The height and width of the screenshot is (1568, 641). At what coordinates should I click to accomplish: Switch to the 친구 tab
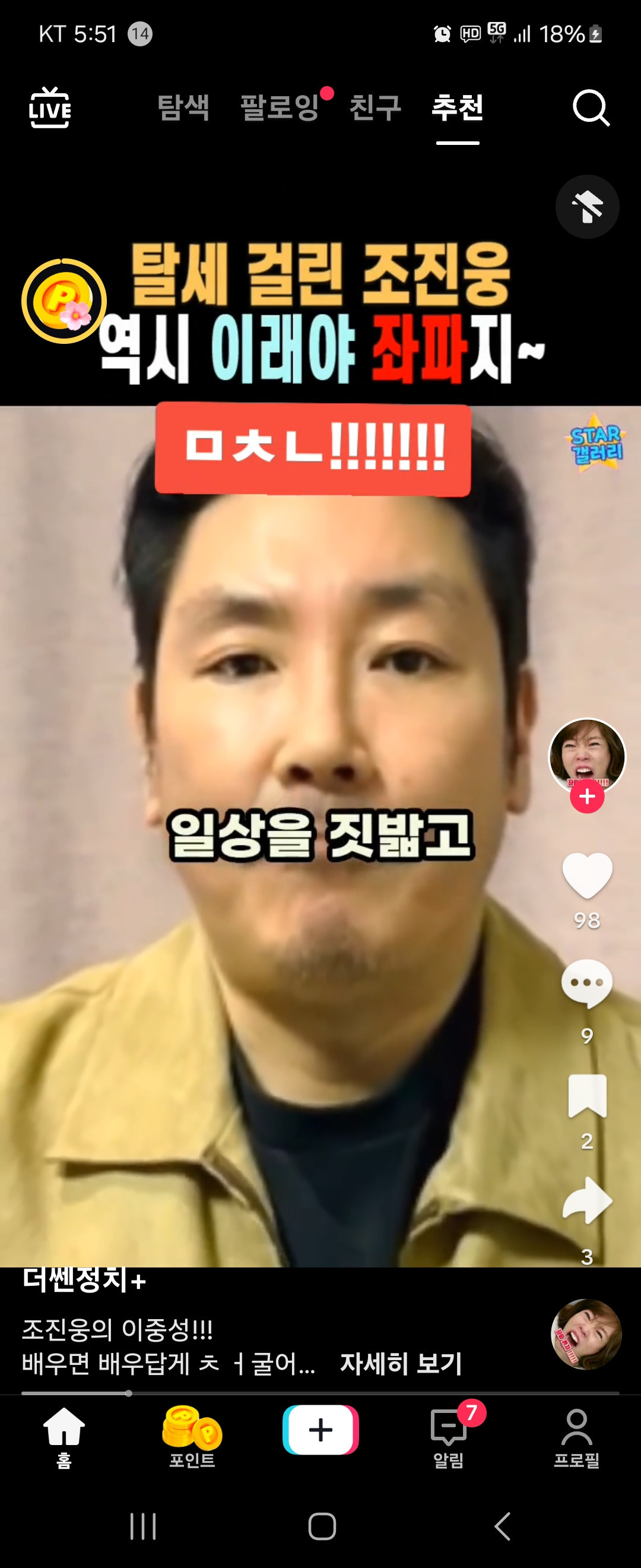pos(375,108)
